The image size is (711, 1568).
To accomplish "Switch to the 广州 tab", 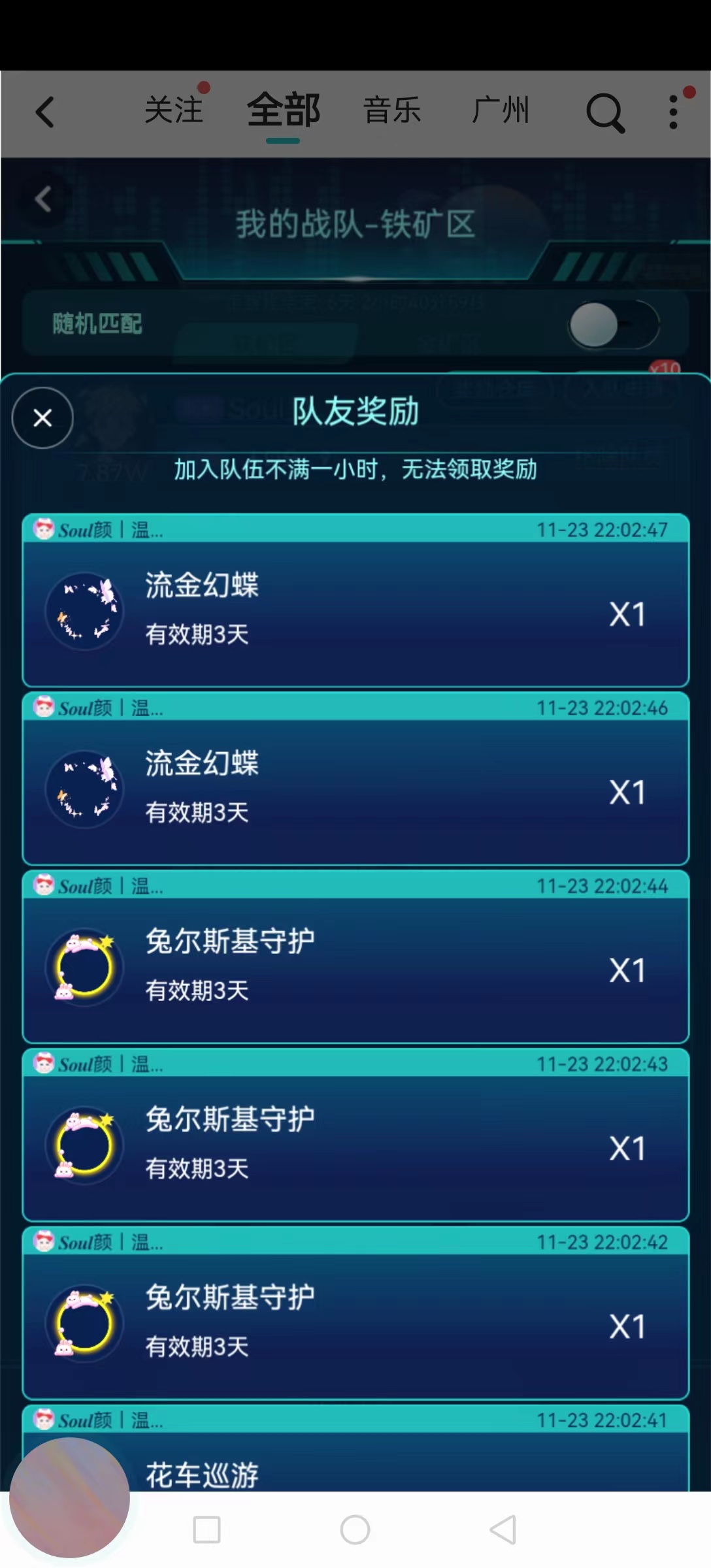I will point(501,110).
